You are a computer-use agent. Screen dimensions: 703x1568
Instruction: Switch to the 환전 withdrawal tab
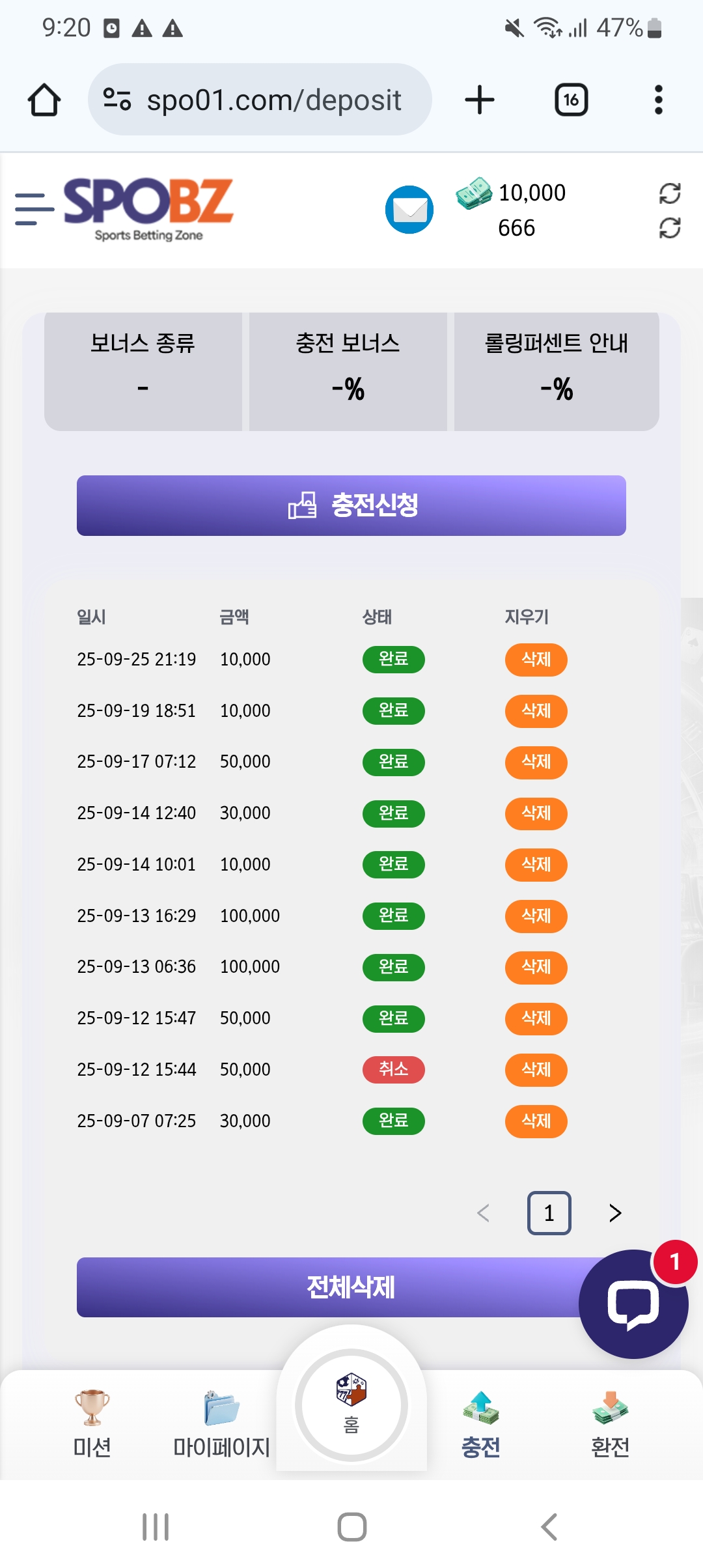(x=610, y=1424)
